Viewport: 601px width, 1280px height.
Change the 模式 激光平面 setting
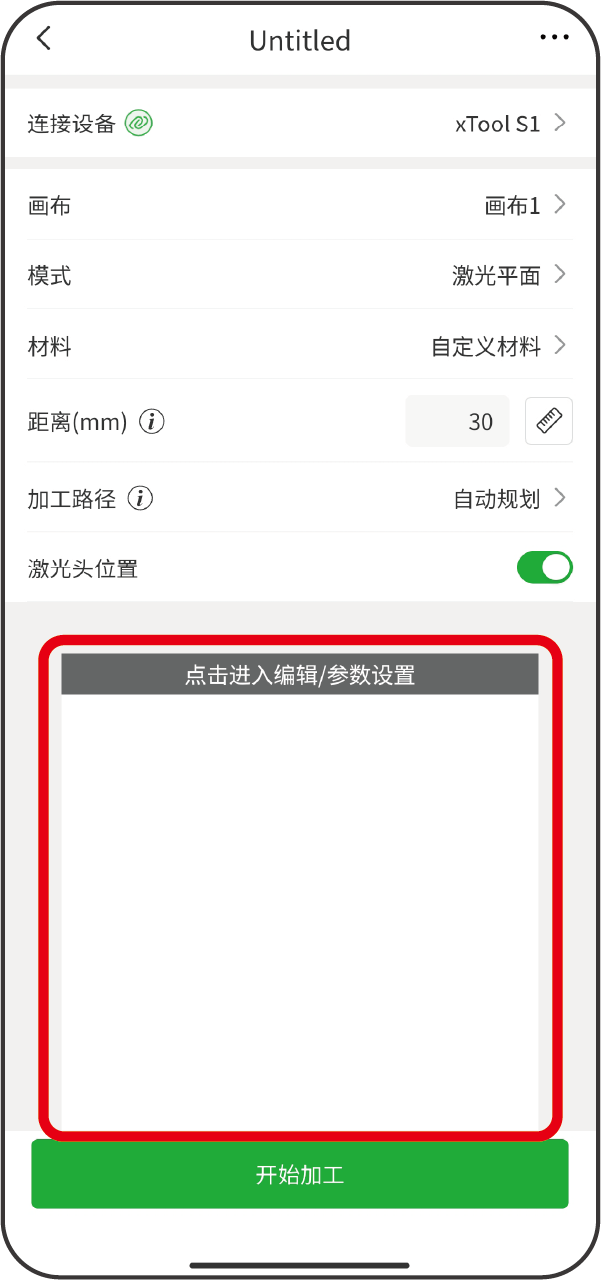pyautogui.click(x=300, y=275)
